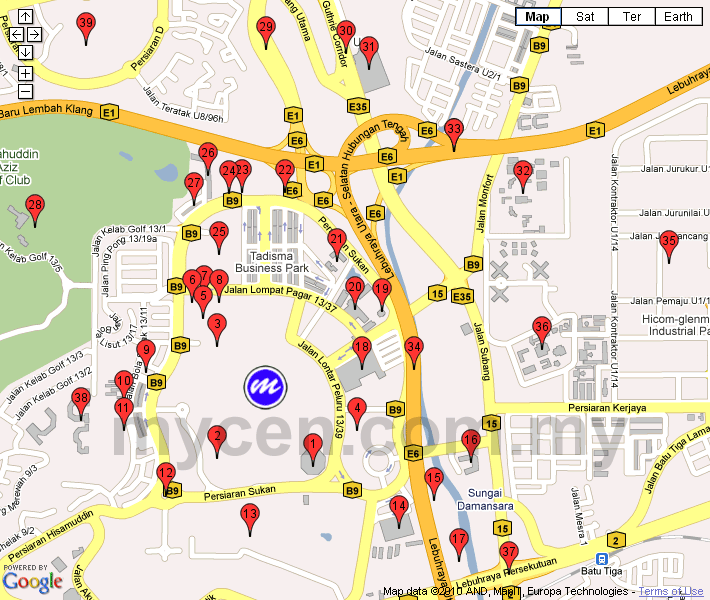Switch to the Earth view
This screenshot has width=710, height=600.
(678, 17)
